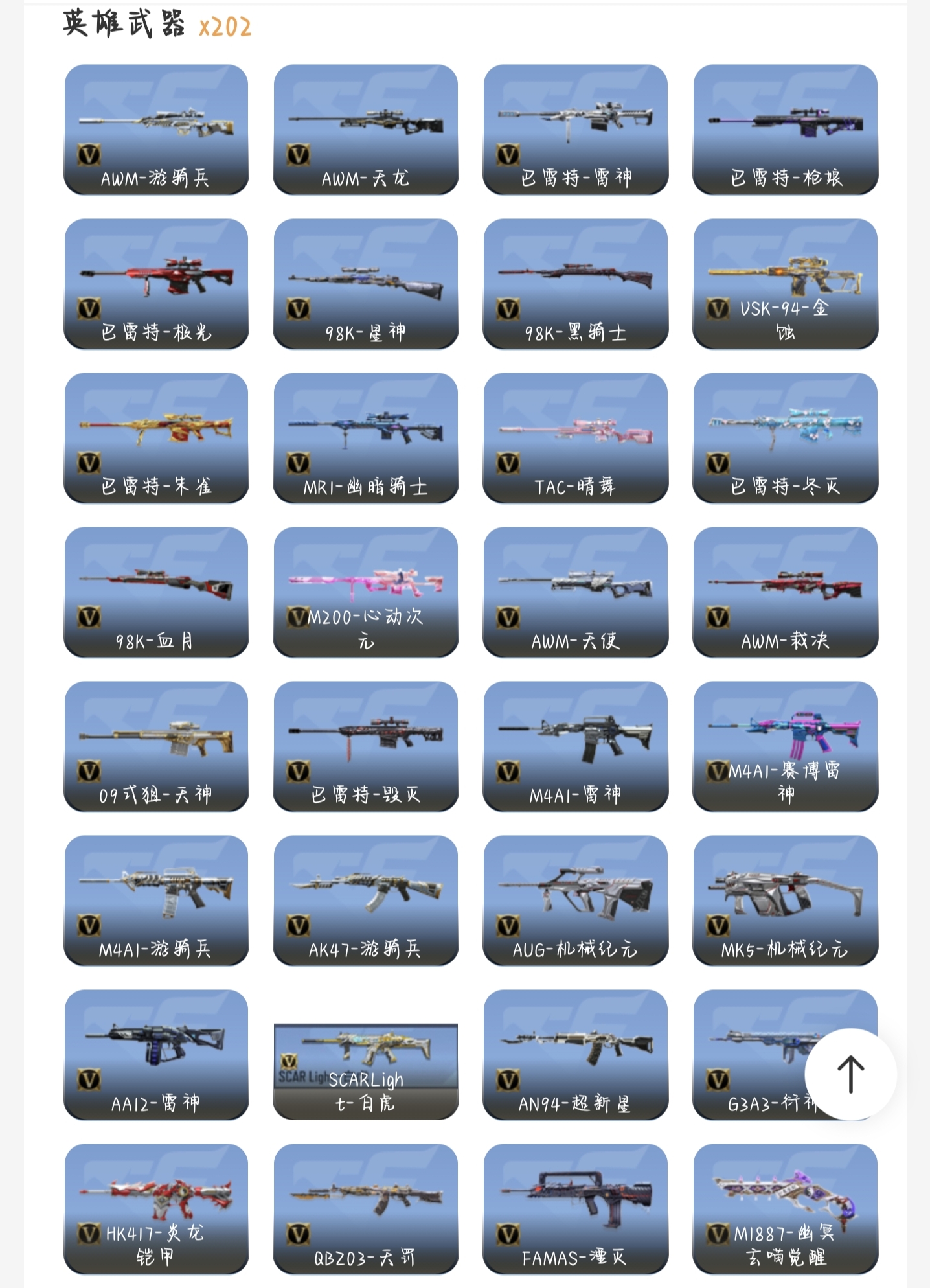This screenshot has width=930, height=1288.
Task: Open the AWM-游骑兵 weapon card
Action: 156,129
